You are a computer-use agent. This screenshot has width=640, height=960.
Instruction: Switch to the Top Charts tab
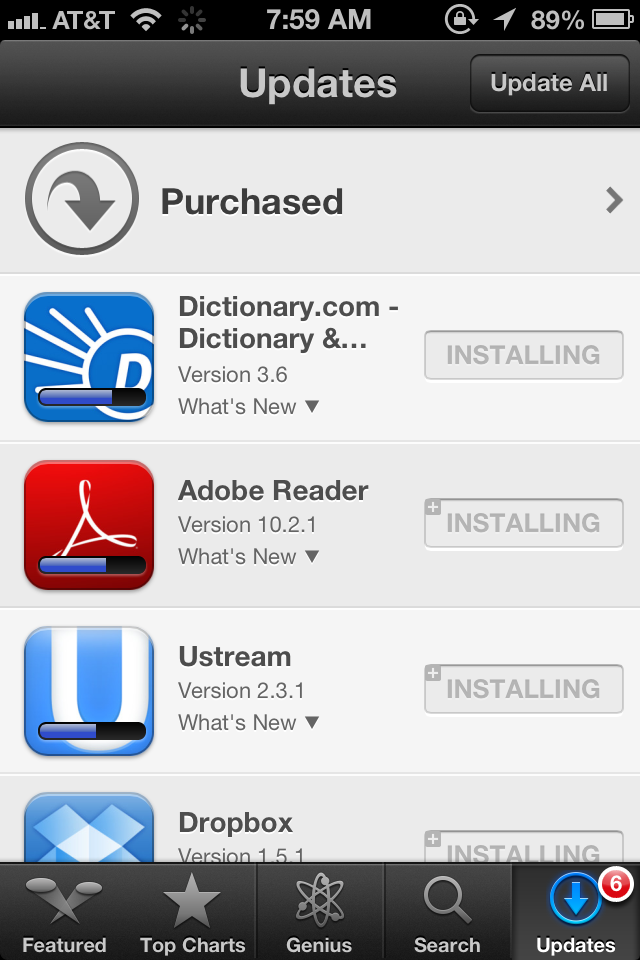tap(192, 912)
